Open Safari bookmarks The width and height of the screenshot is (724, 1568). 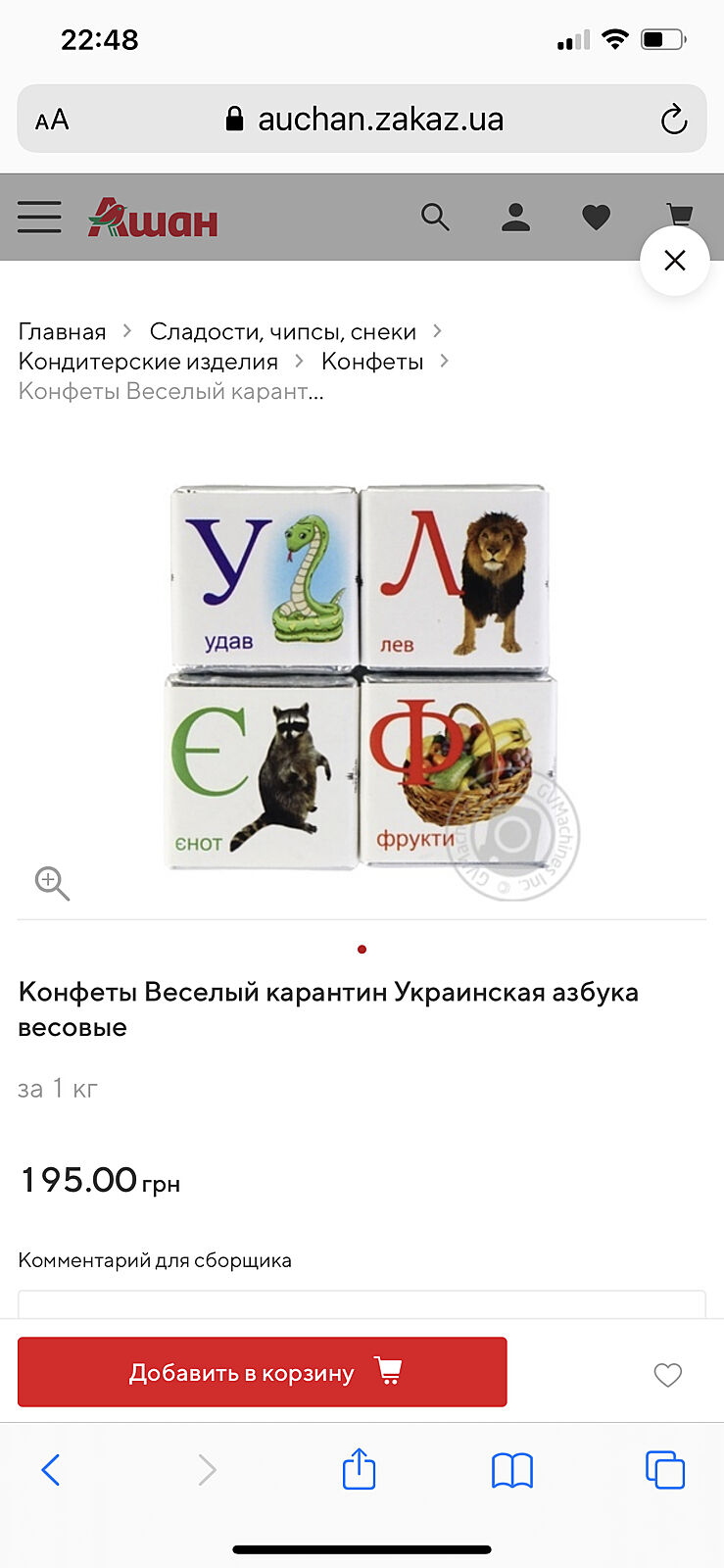coord(511,1470)
